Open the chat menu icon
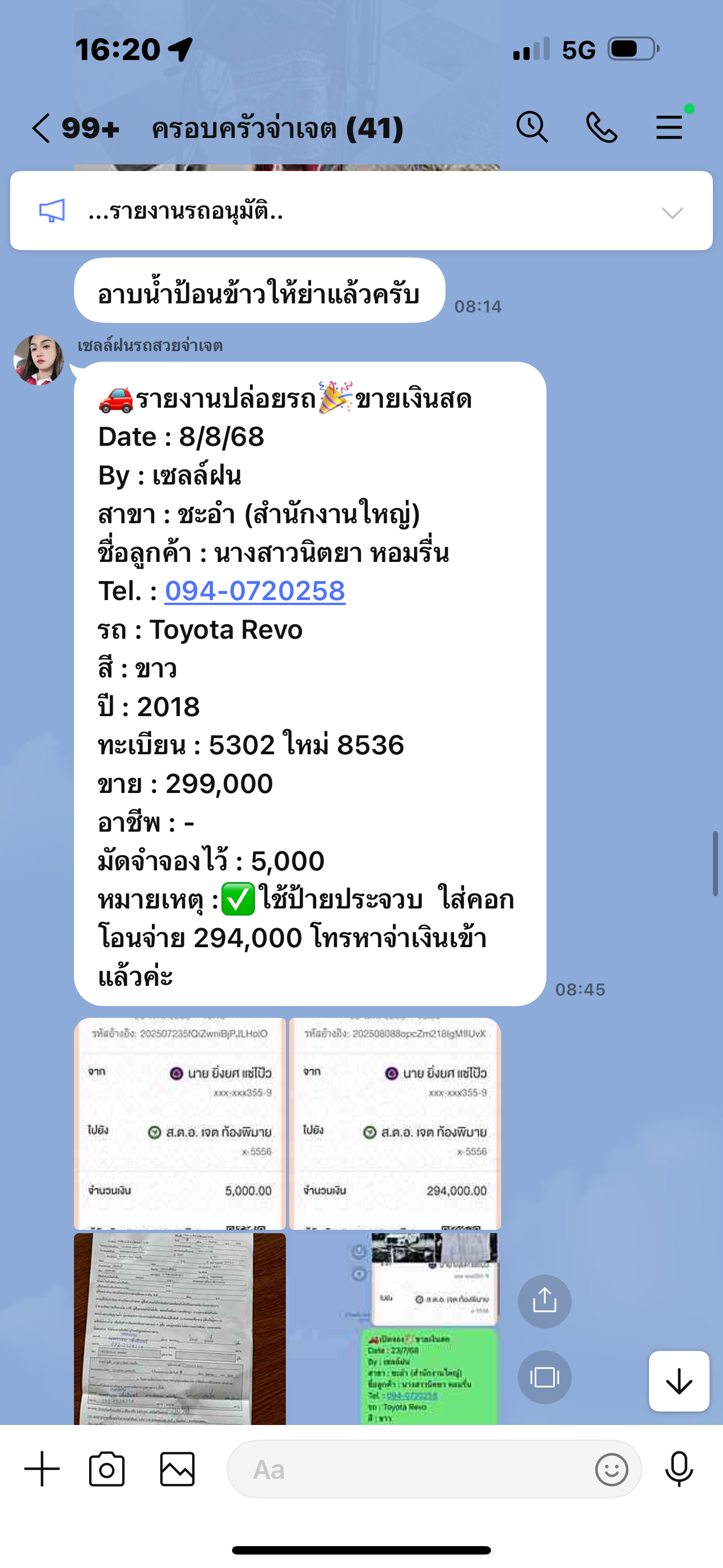 669,127
